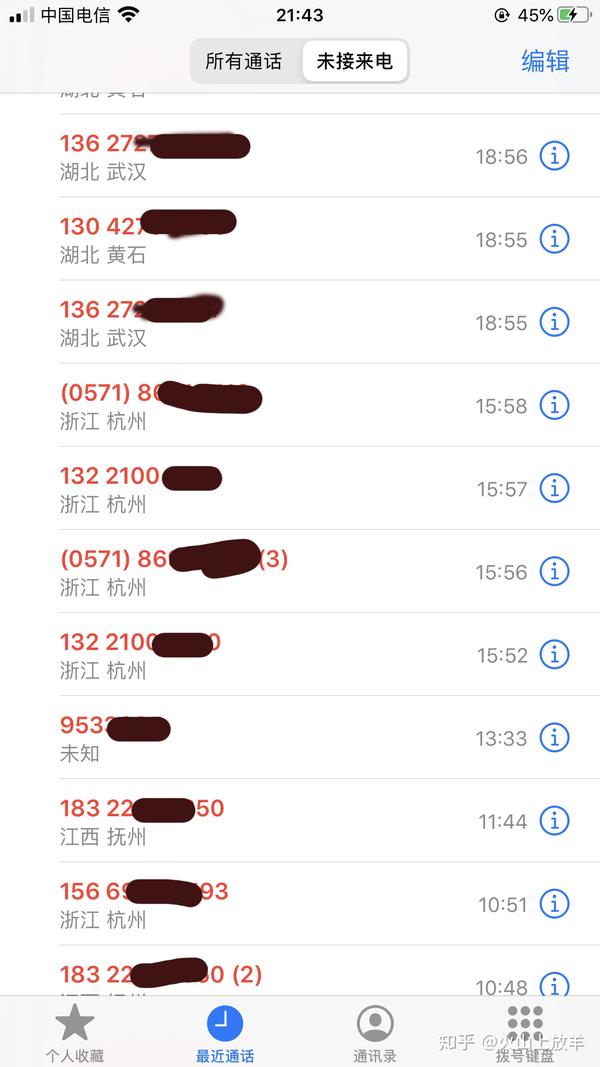Open info for the 15:57 杭州 call
Screen dimensions: 600x1067
pyautogui.click(x=554, y=488)
